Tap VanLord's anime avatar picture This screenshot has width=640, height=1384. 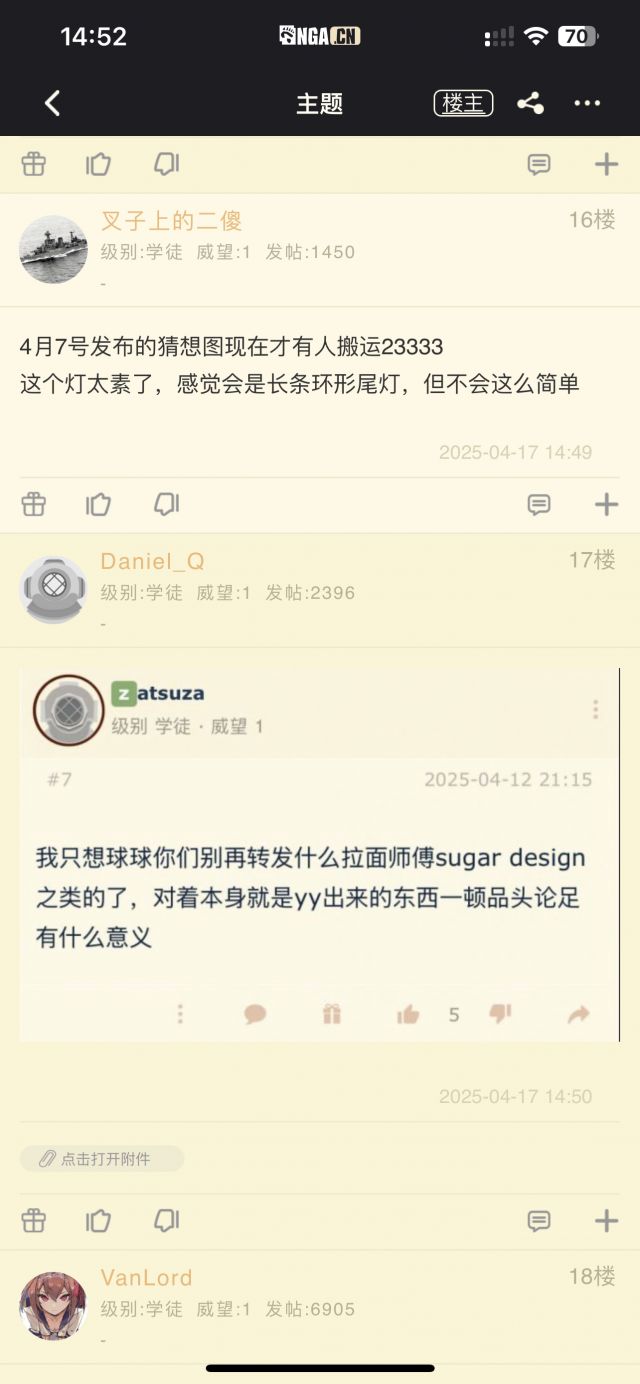pos(53,1305)
